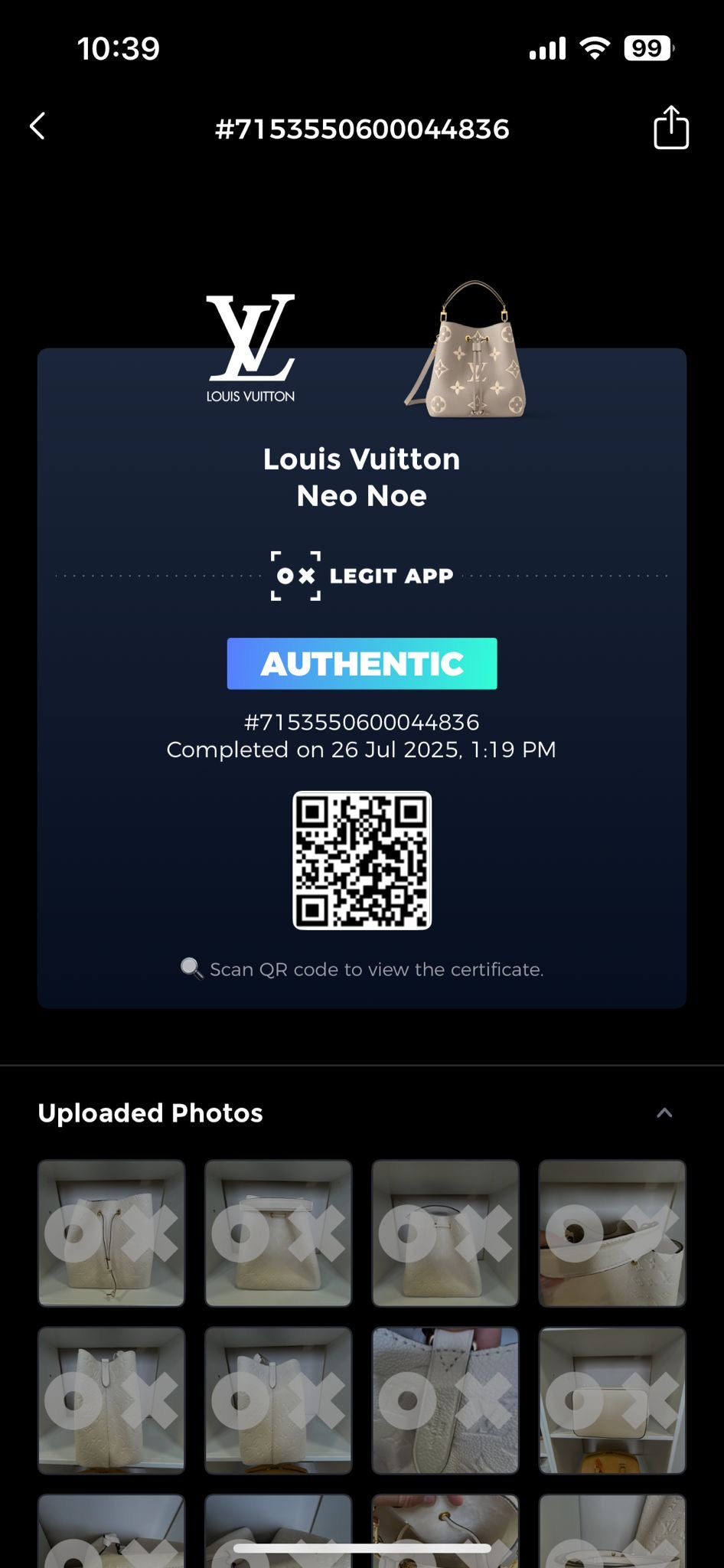The image size is (724, 1568).
Task: Open the strap close-up photo thumbnail
Action: (x=445, y=1401)
